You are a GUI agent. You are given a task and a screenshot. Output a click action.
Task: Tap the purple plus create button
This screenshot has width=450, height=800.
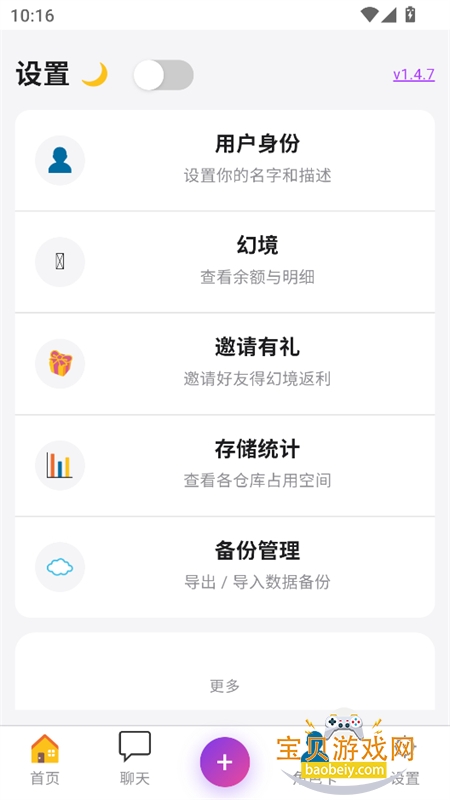[x=225, y=762]
